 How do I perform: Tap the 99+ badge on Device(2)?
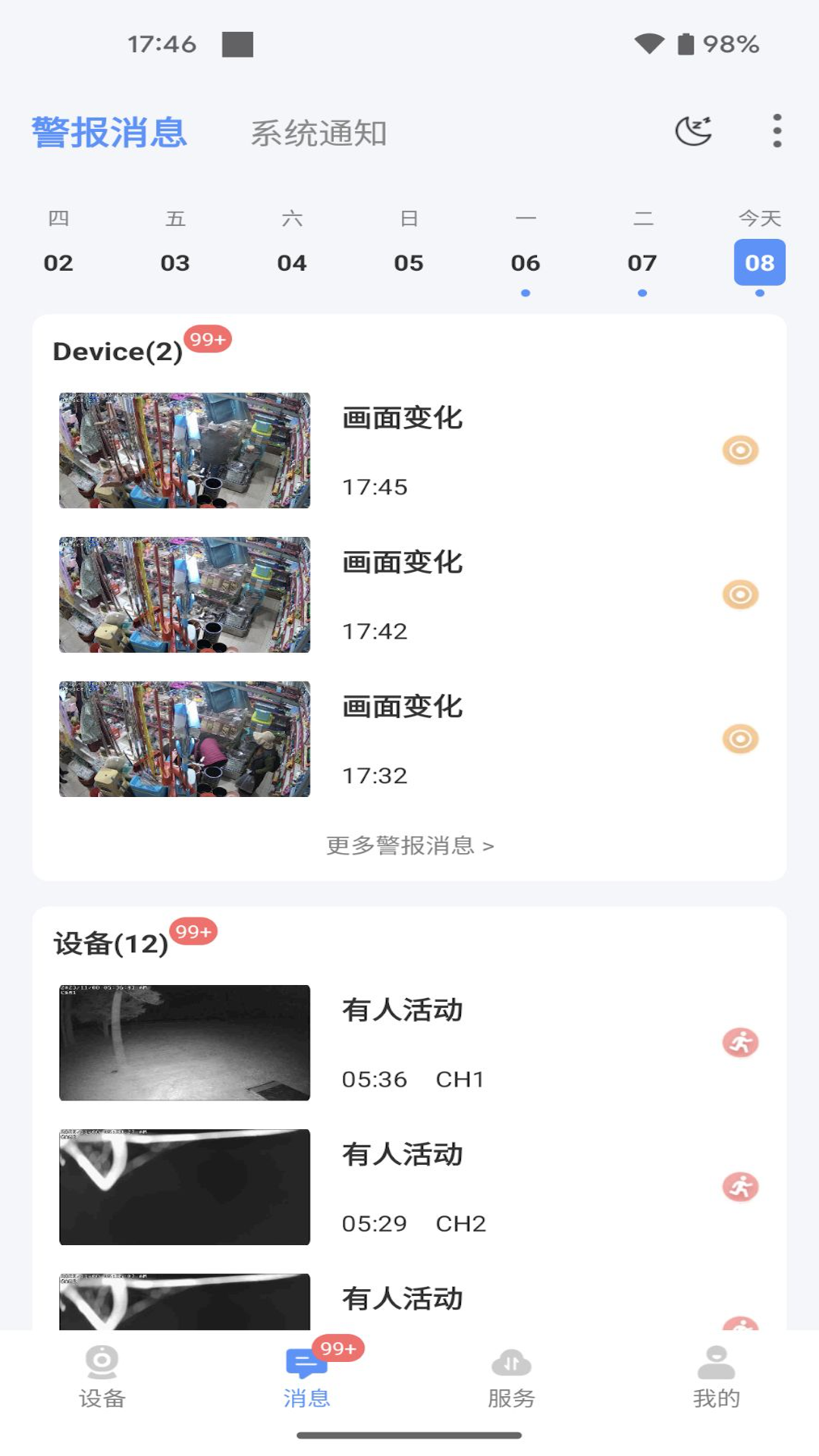click(207, 338)
